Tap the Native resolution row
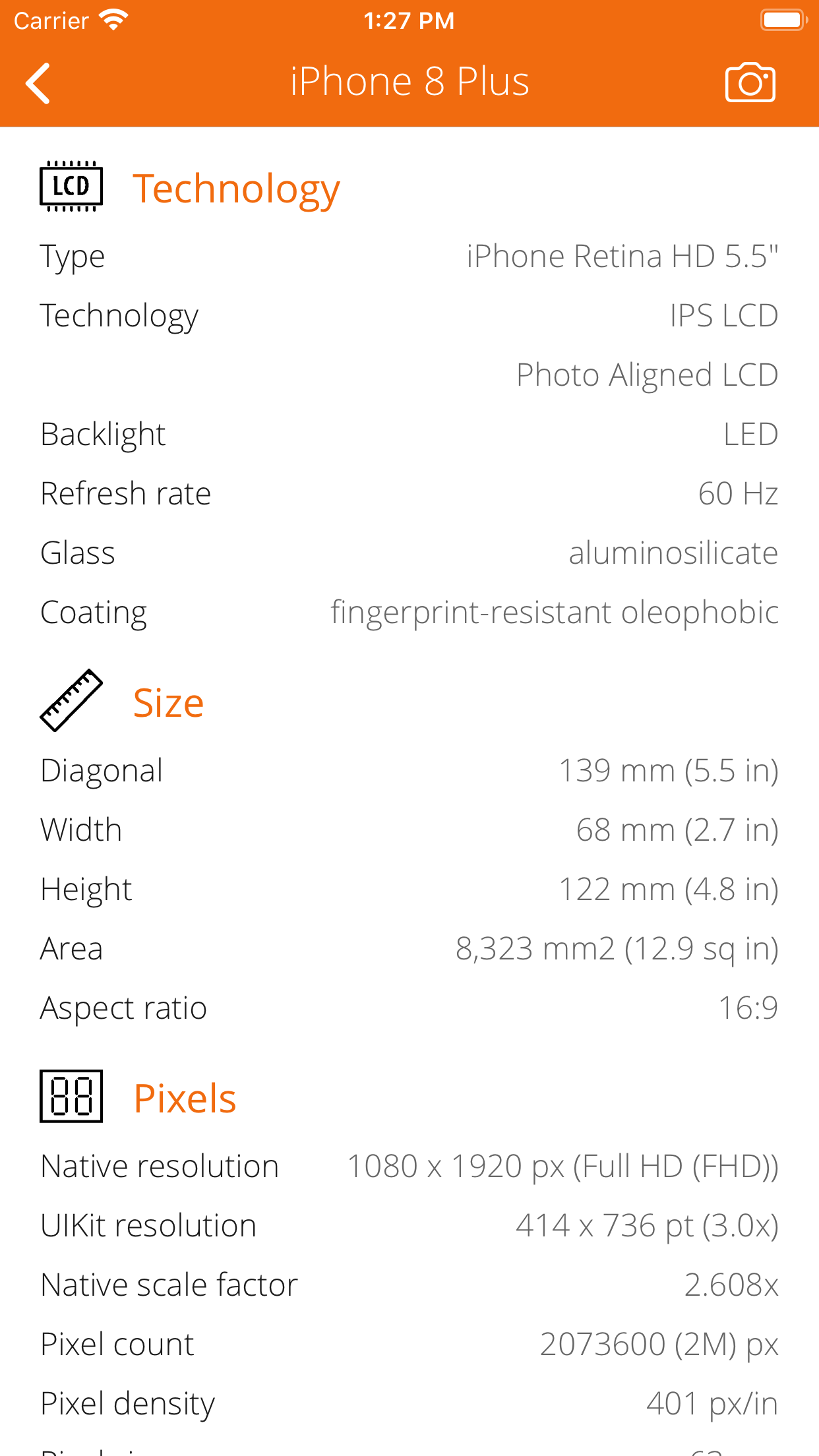Screen dimensions: 819x1456 [409, 1166]
